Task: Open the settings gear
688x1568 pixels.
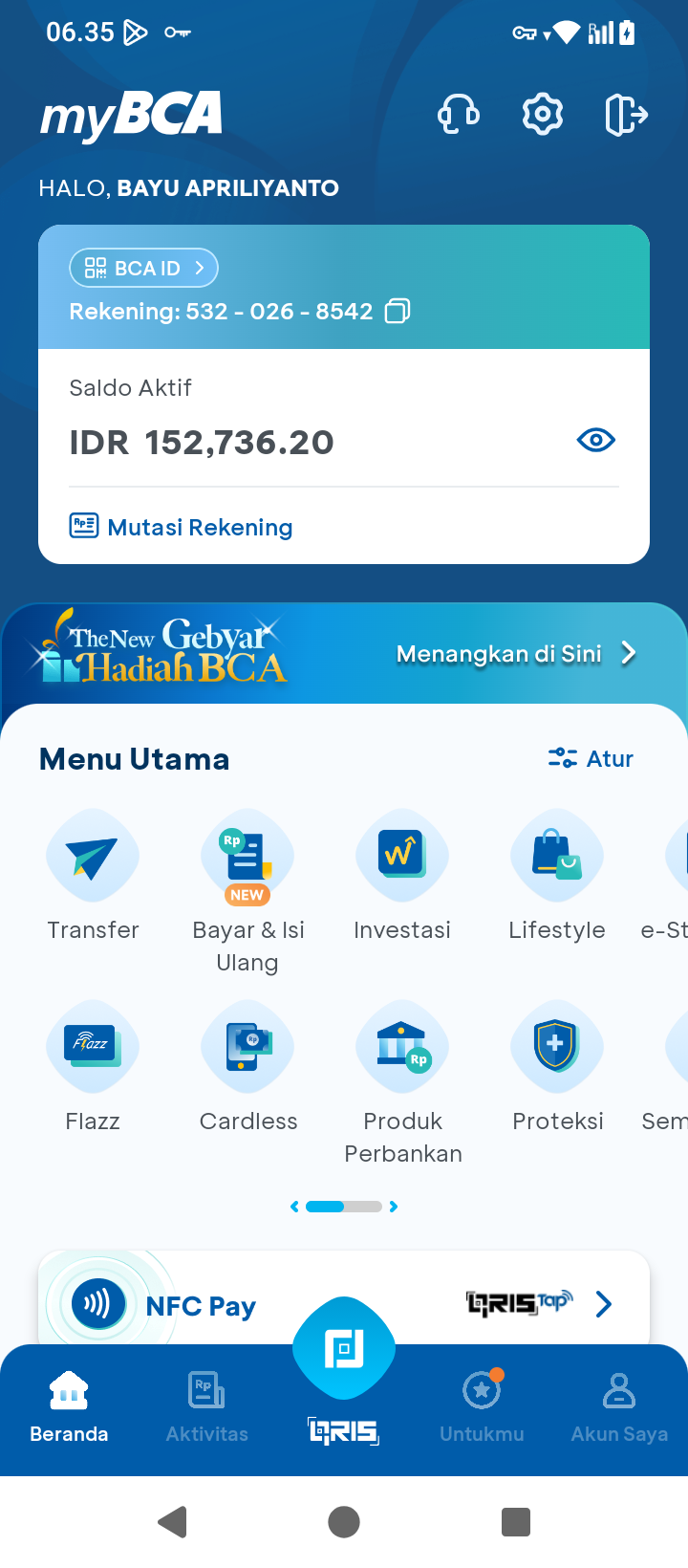Action: click(x=543, y=115)
